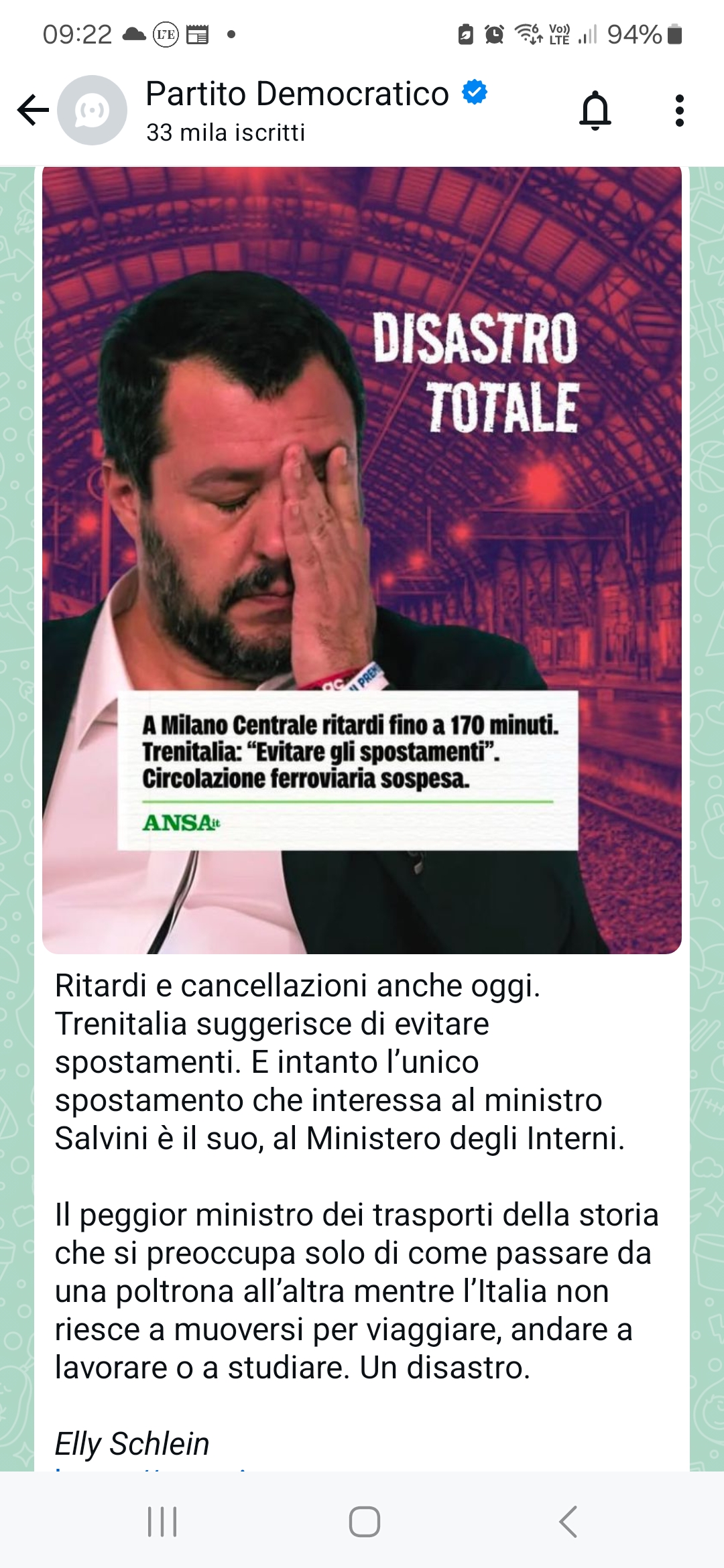The image size is (724, 1568).
Task: Open Partito Democratico channel profile picture
Action: point(92,111)
